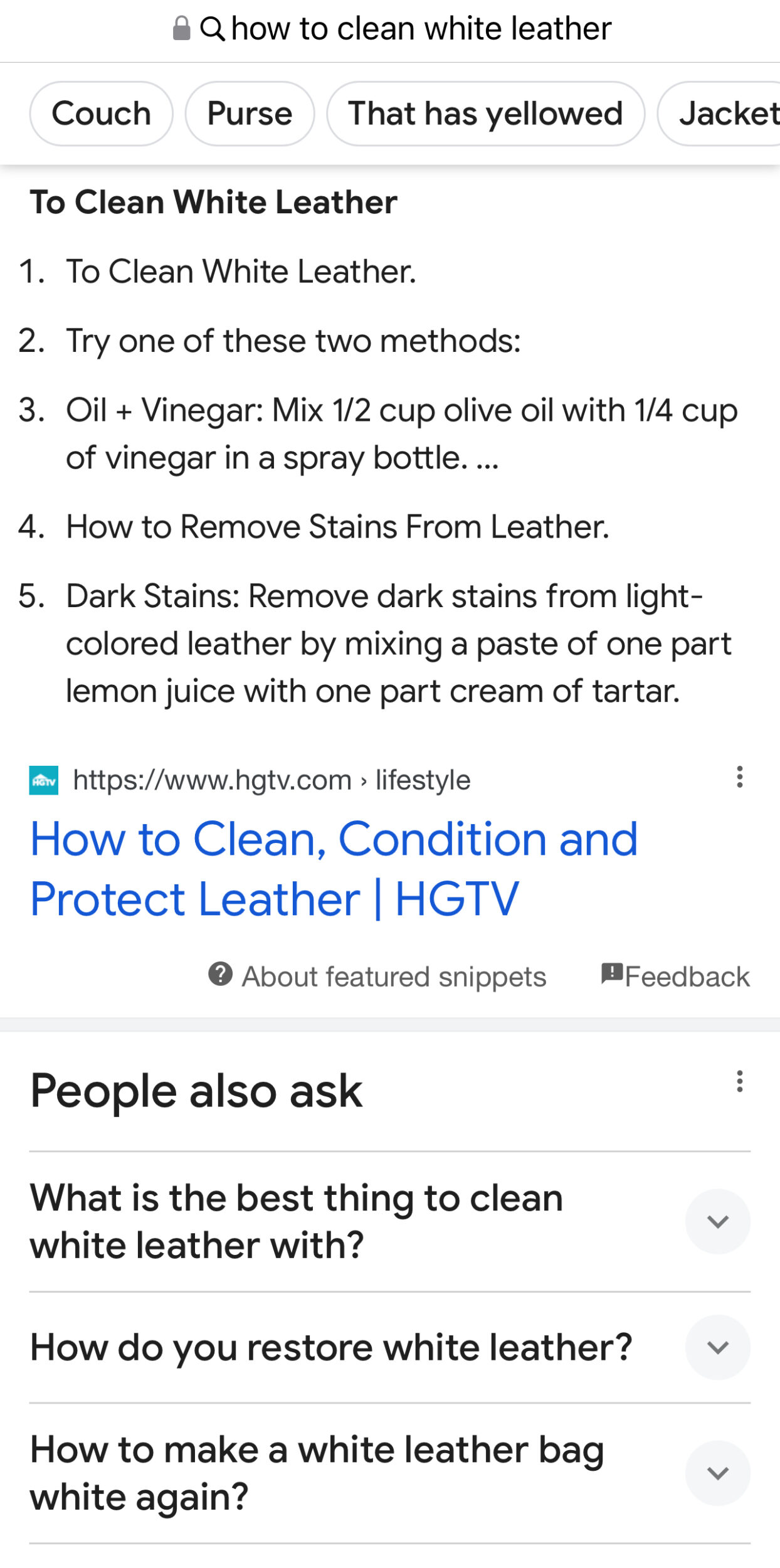Expand "How do you restore white leather?"
Viewport: 780px width, 1568px height.
390,1347
